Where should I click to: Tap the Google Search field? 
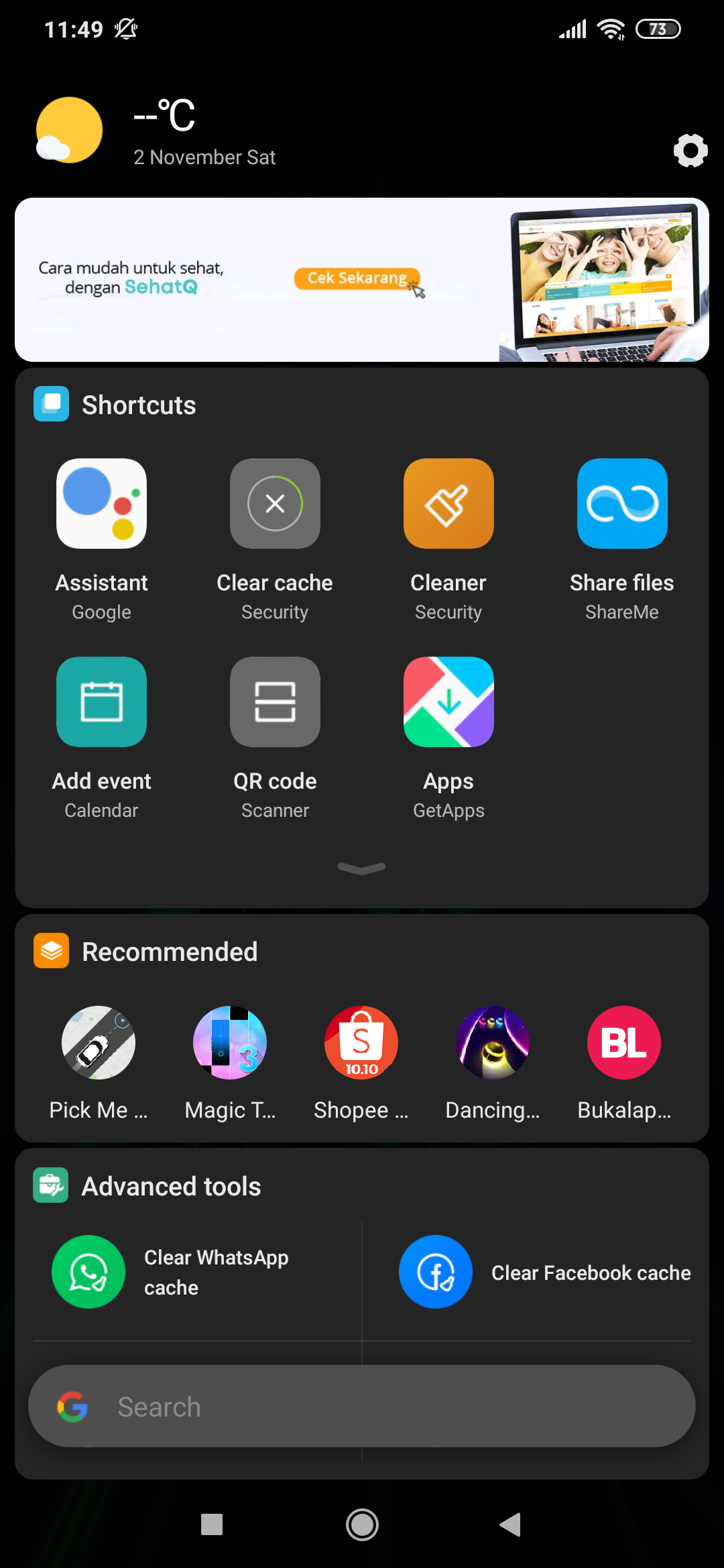(362, 1407)
